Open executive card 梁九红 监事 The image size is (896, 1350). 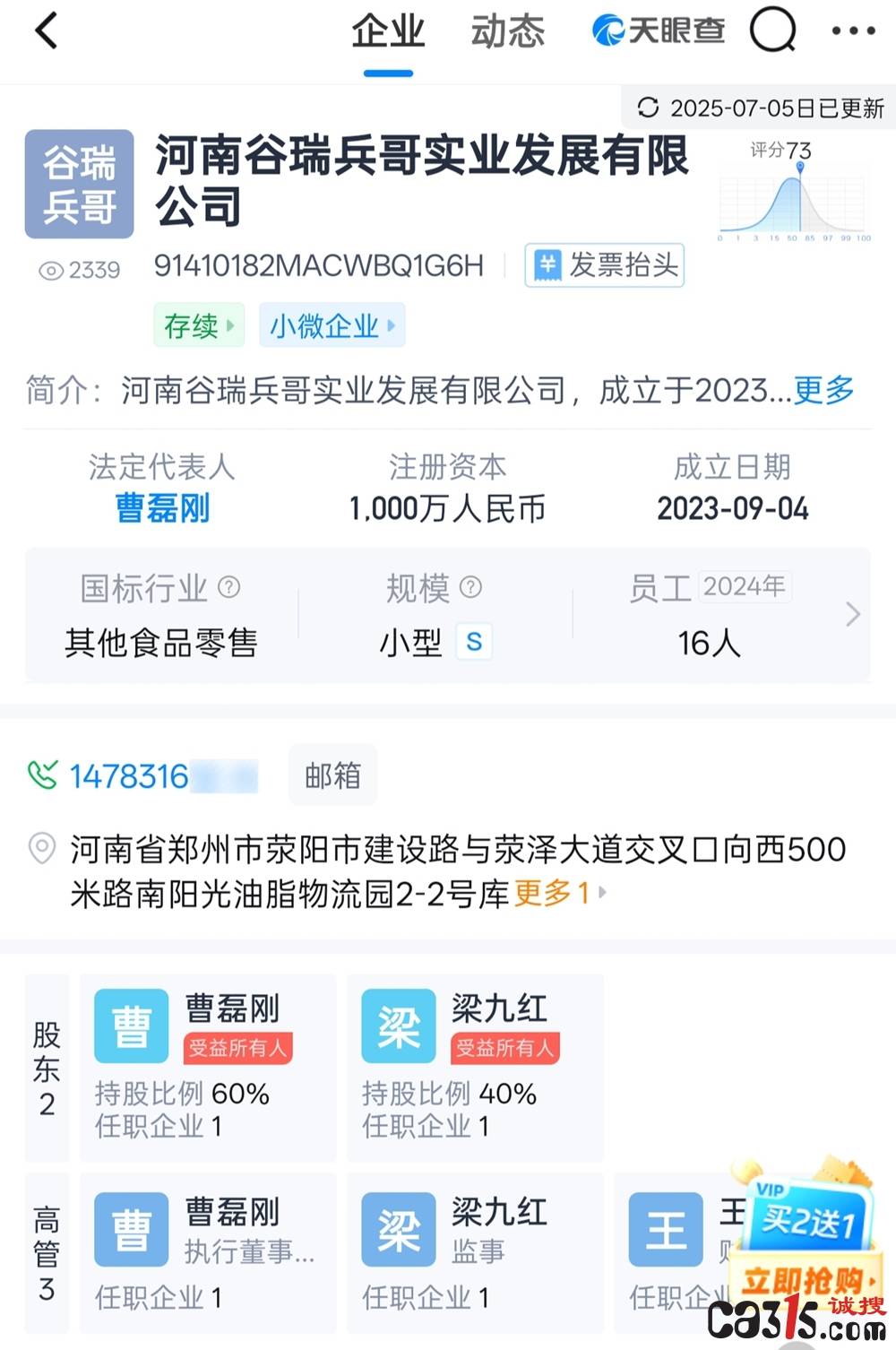pyautogui.click(x=475, y=1252)
